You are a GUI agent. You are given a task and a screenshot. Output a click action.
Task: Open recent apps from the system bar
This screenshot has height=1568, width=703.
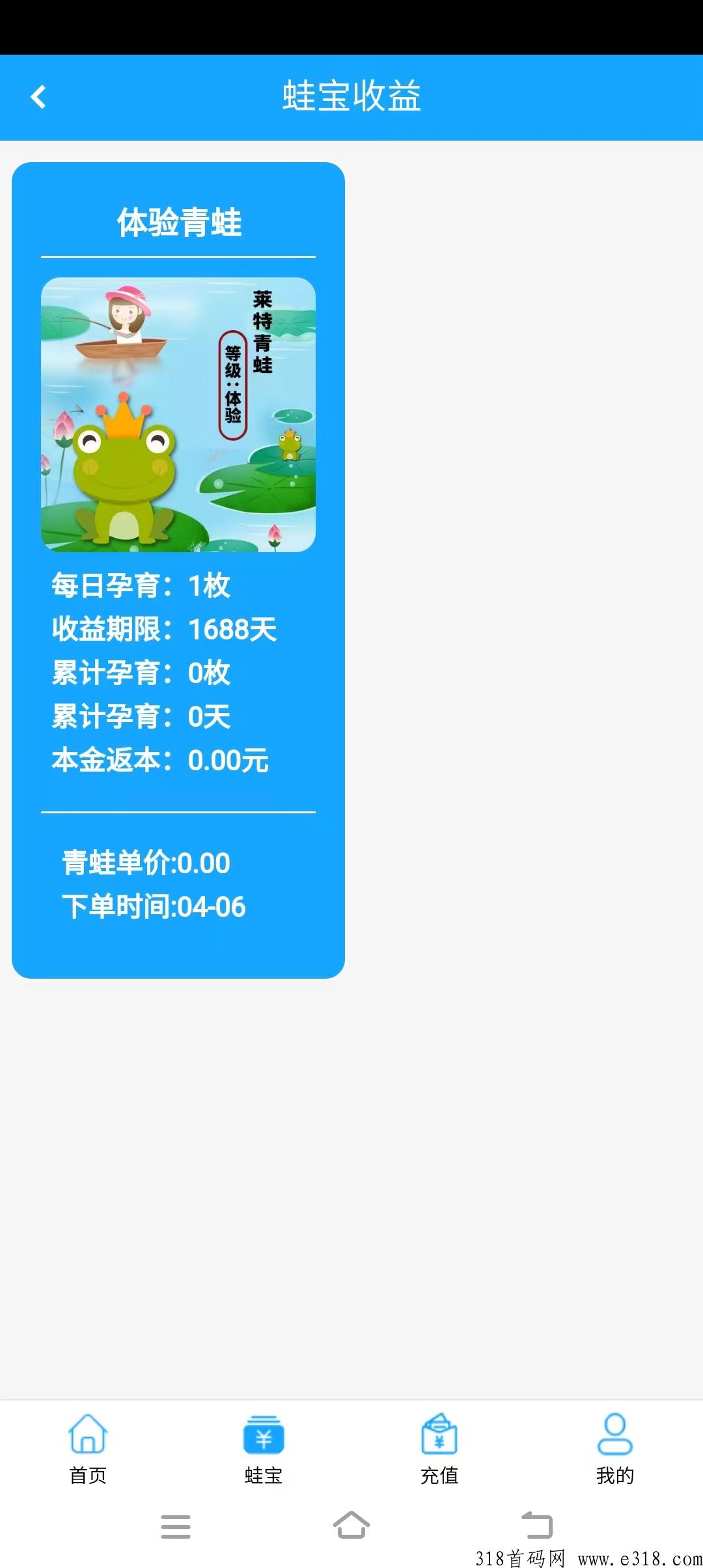pyautogui.click(x=176, y=1526)
